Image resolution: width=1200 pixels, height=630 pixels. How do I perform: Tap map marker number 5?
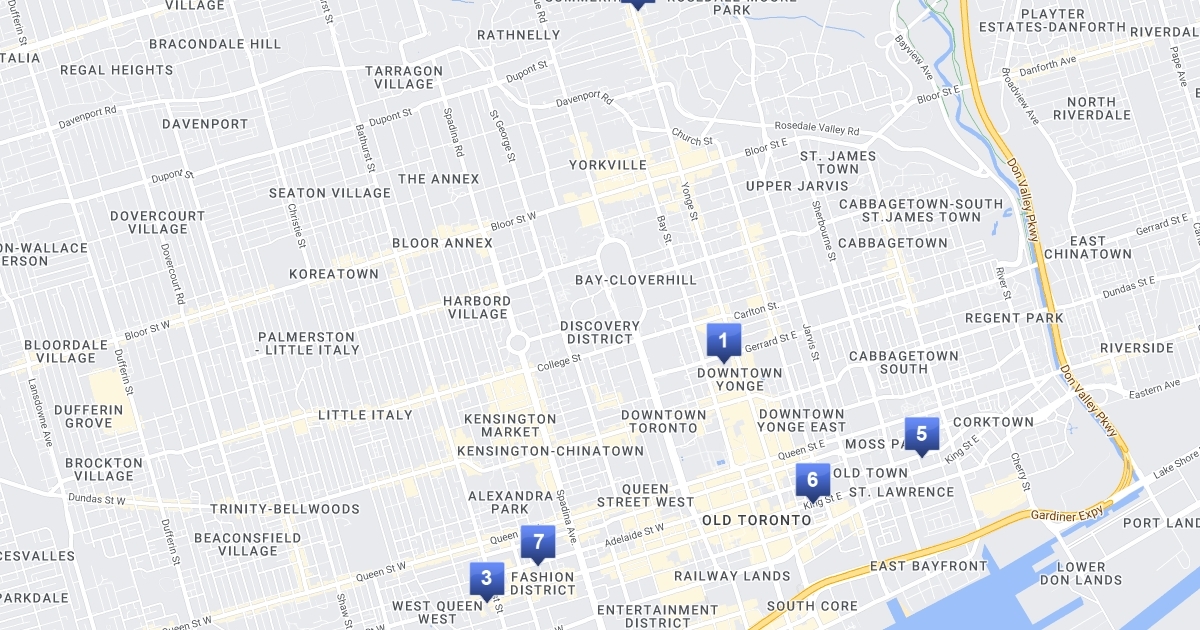click(921, 434)
